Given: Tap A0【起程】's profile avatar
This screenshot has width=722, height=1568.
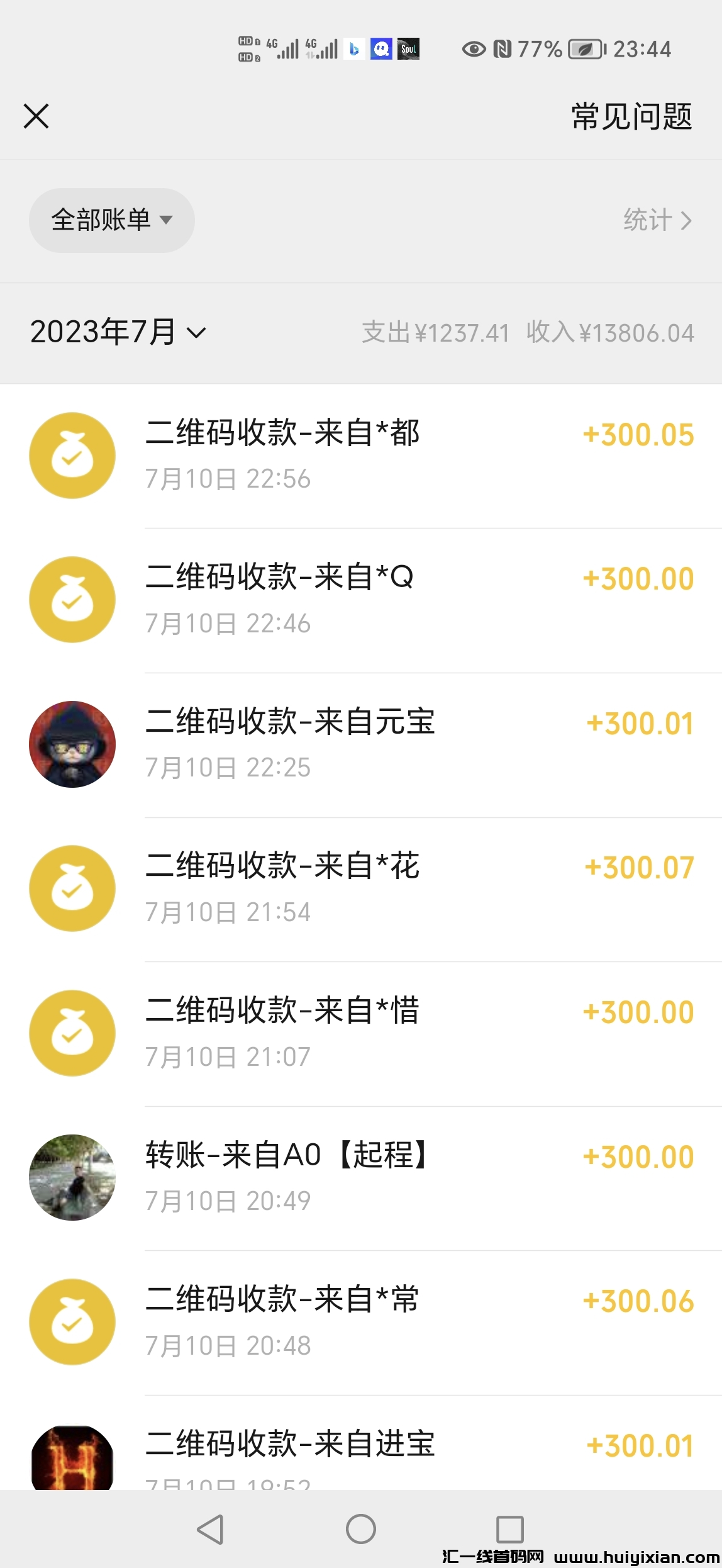Looking at the screenshot, I should click(x=72, y=1177).
